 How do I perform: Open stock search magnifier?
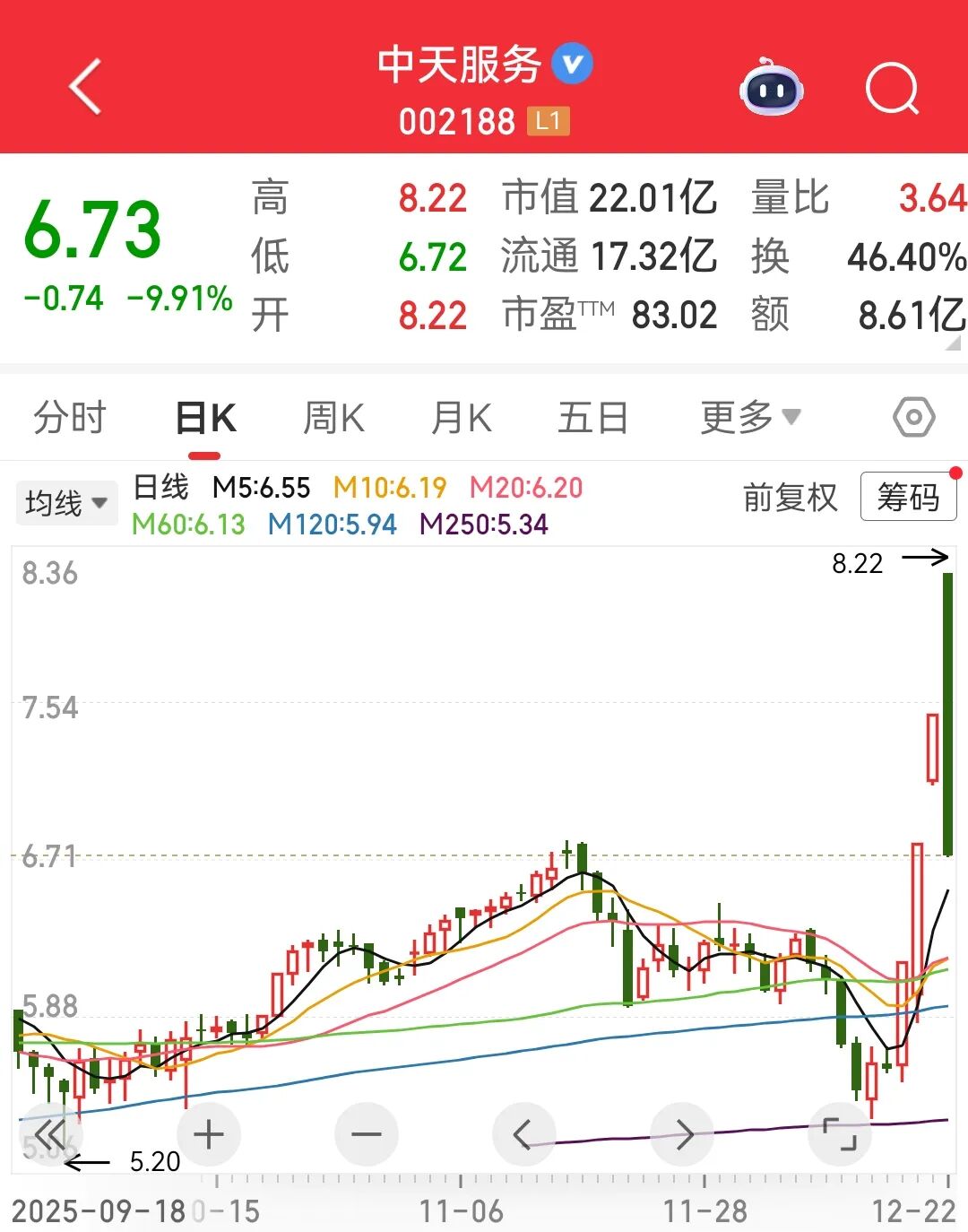(892, 88)
